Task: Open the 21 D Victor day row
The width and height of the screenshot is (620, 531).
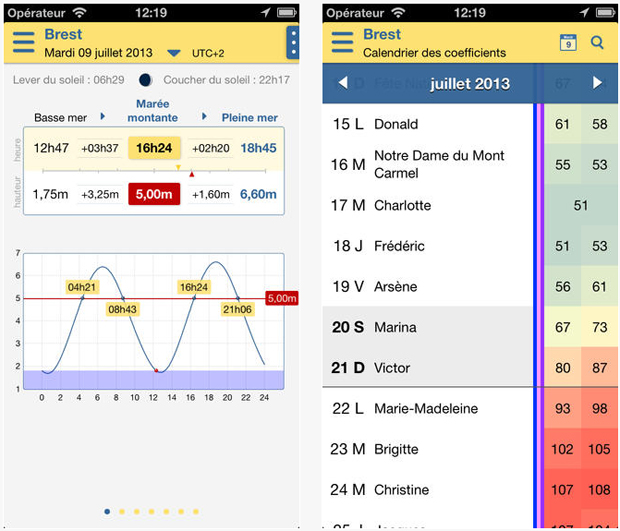Action: [430, 368]
